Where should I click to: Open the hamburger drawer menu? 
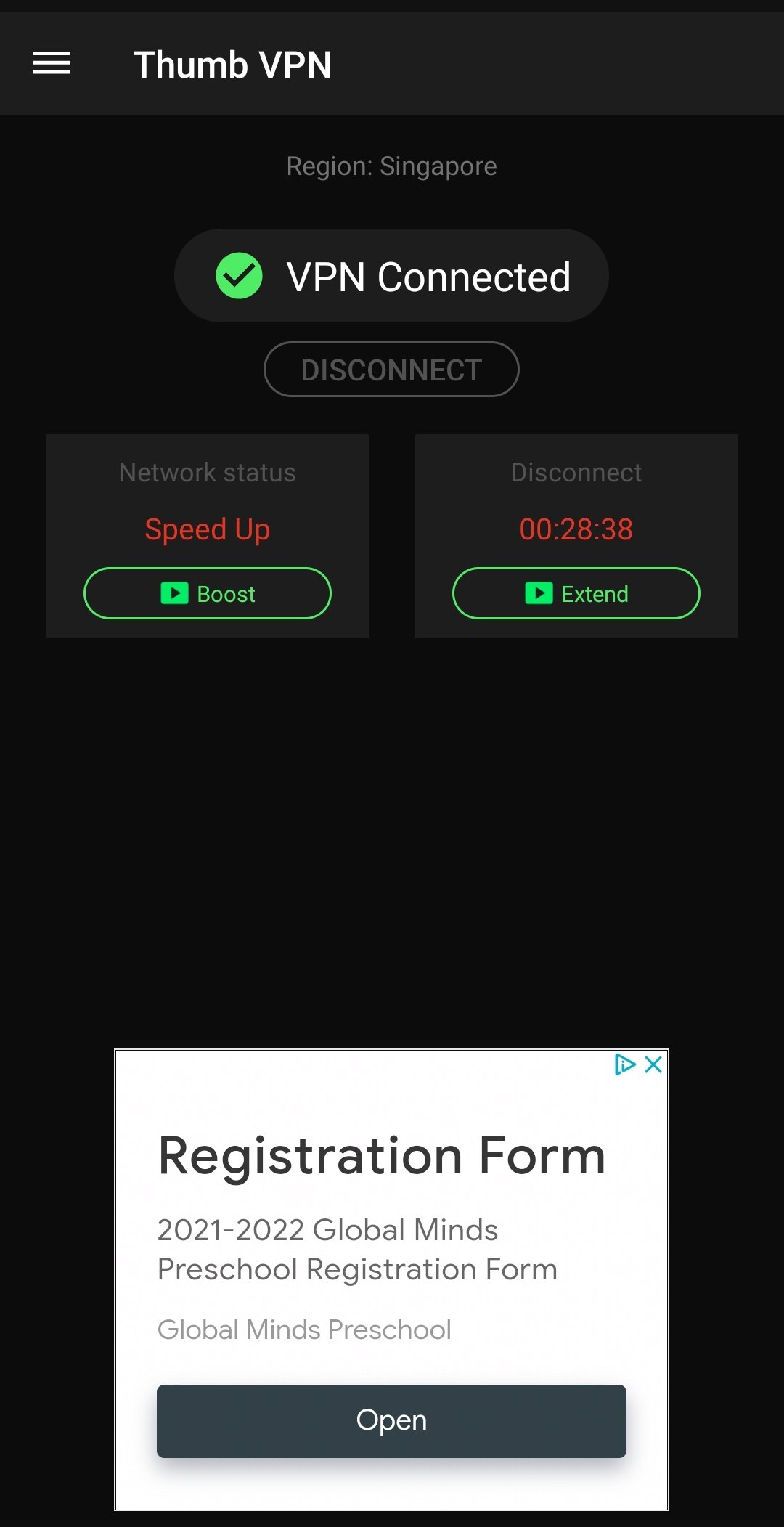52,64
